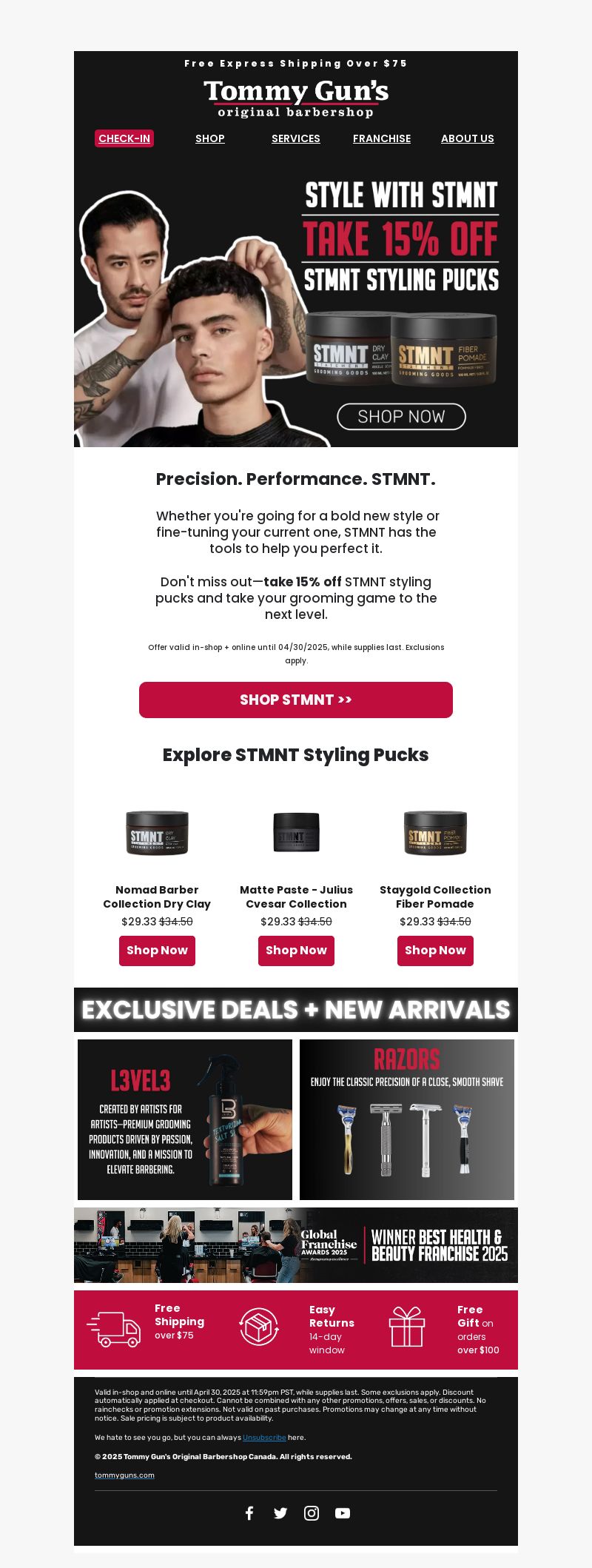Viewport: 592px width, 1568px height.
Task: Open the Razors promotion tile
Action: (x=407, y=1119)
